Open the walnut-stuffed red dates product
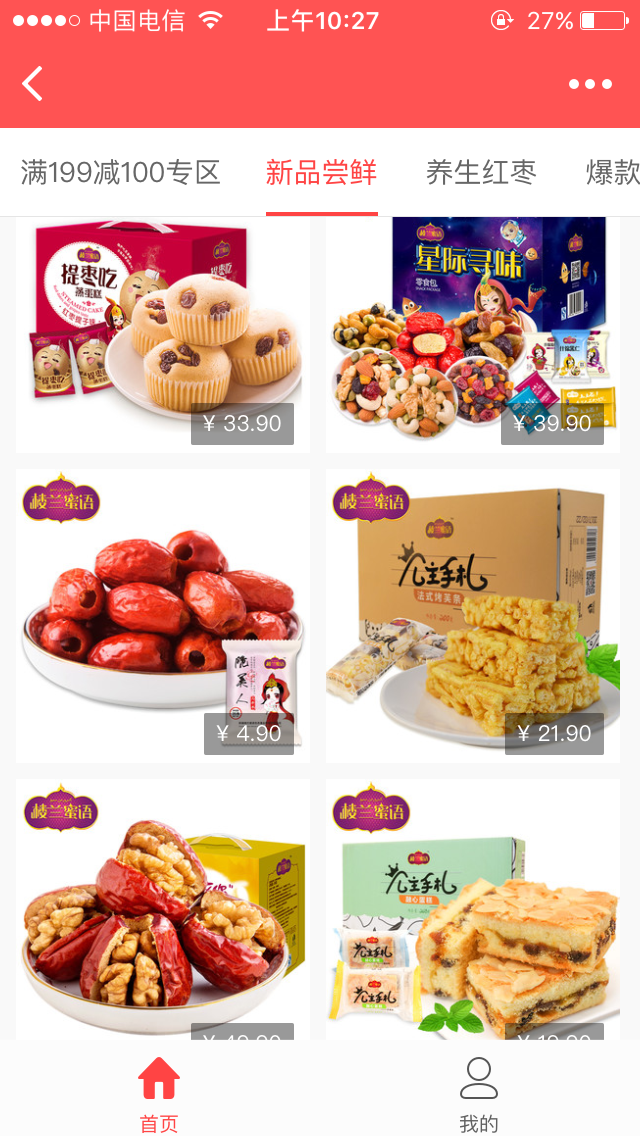The height and width of the screenshot is (1136, 640). tap(163, 910)
